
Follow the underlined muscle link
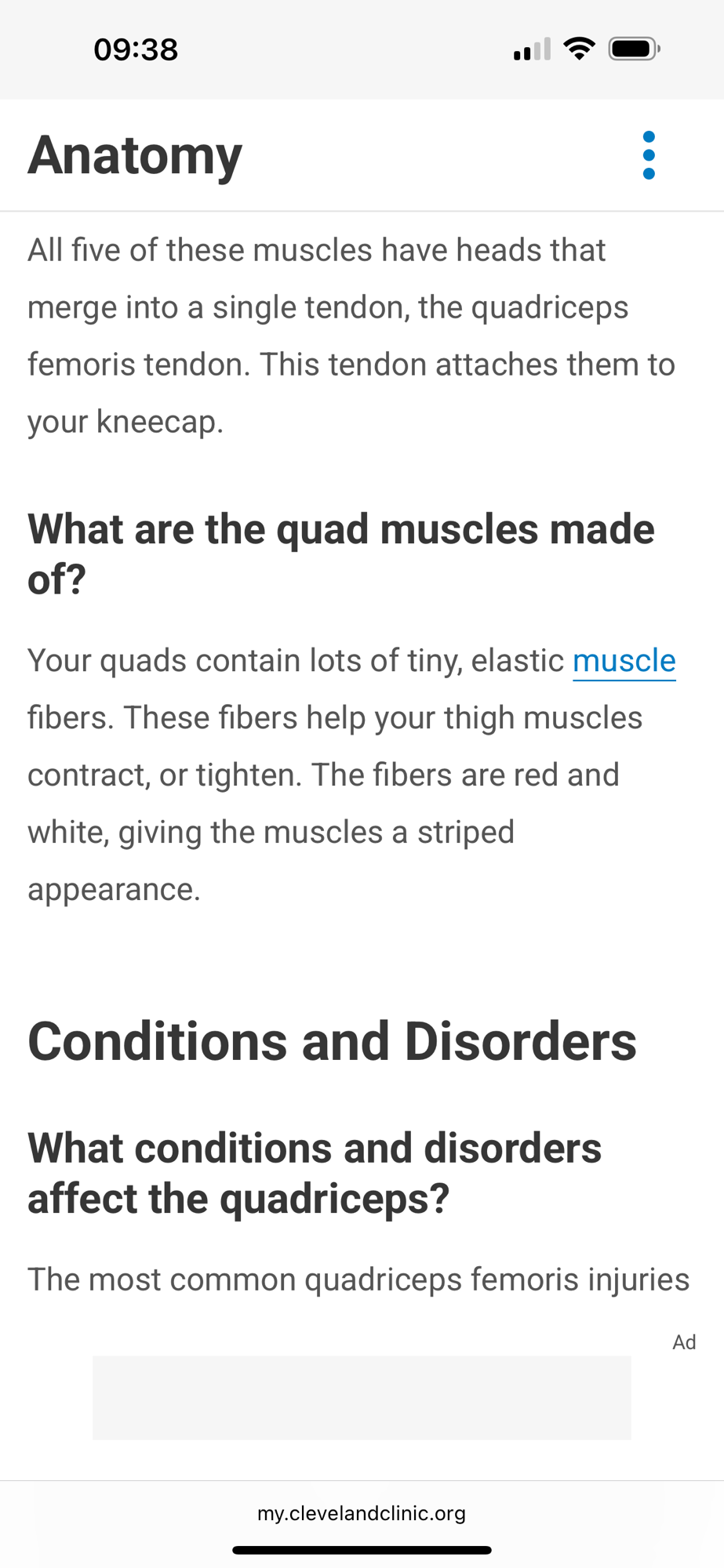[624, 661]
